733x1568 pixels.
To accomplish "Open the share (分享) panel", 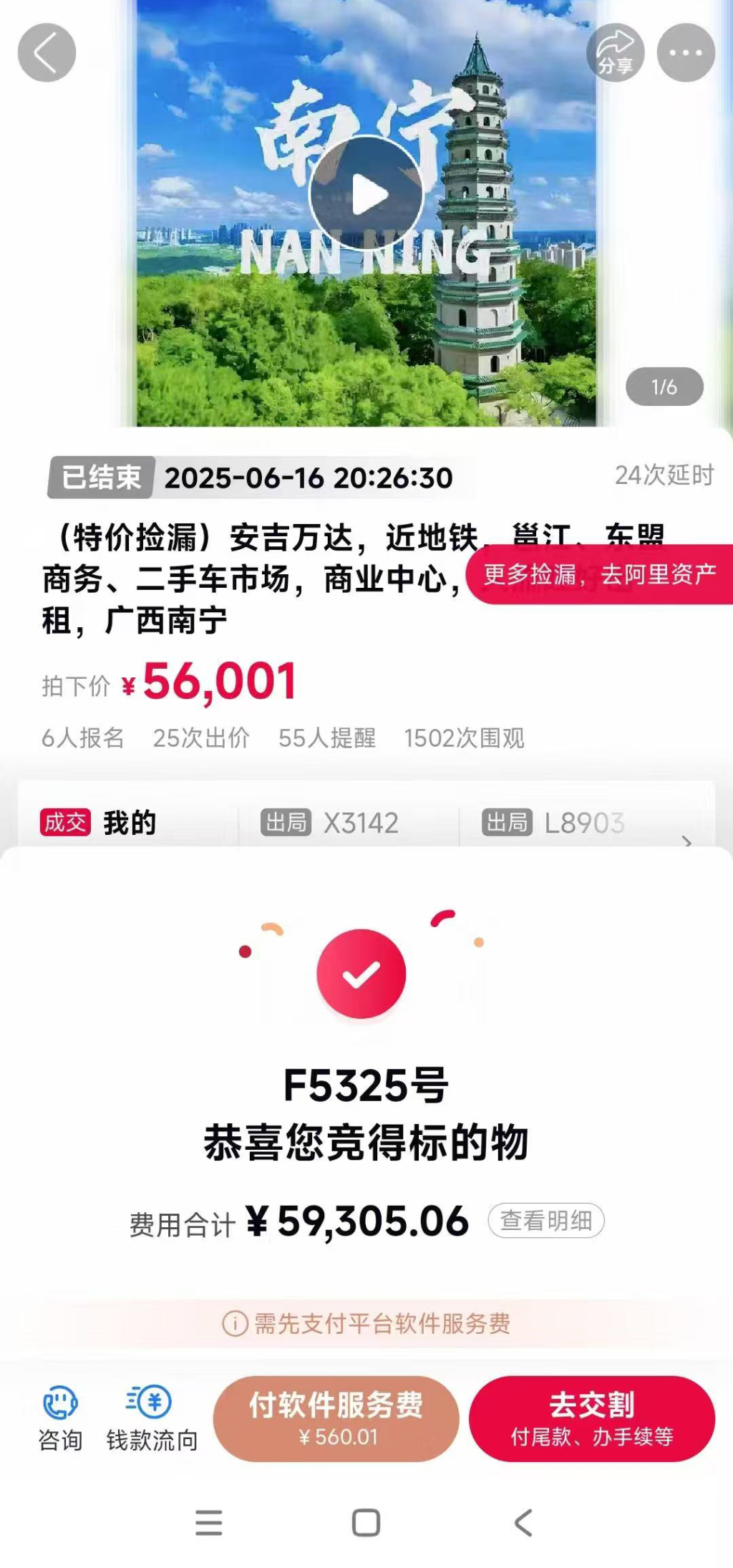I will point(617,52).
